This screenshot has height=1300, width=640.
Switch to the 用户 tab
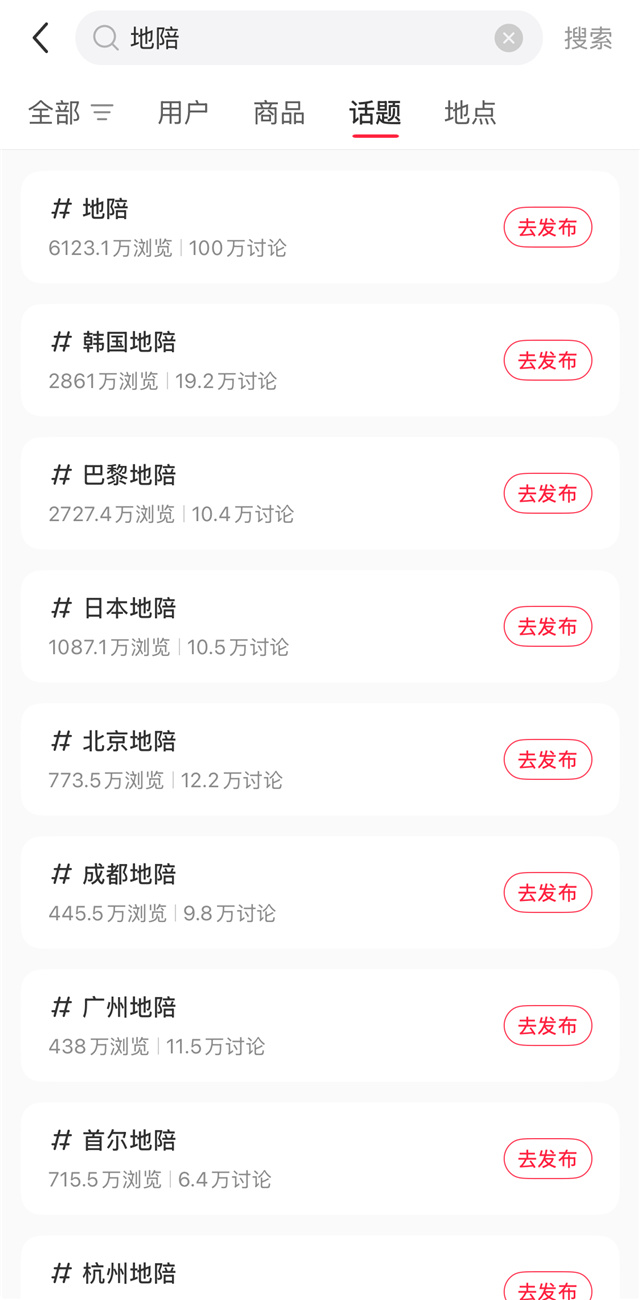pyautogui.click(x=183, y=112)
